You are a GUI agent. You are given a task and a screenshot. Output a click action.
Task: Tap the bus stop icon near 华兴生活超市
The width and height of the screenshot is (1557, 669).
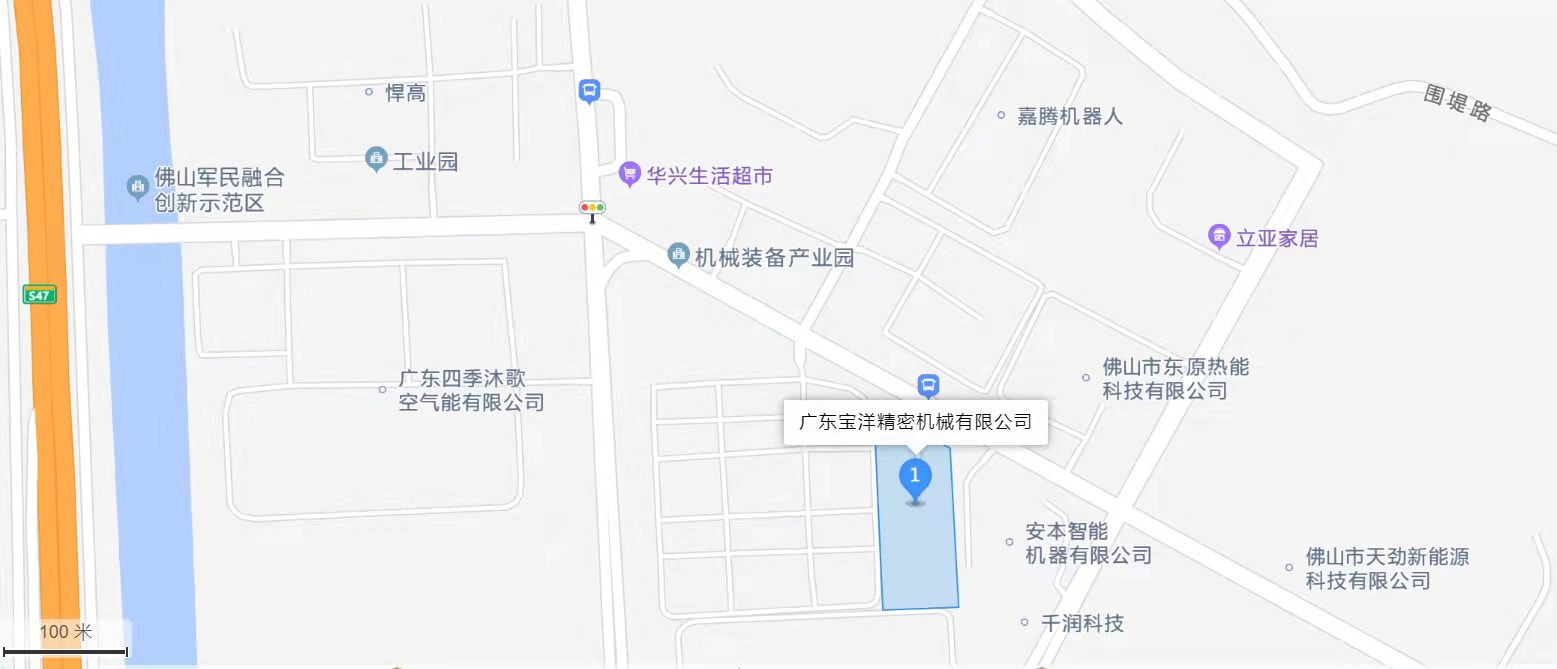click(x=589, y=92)
